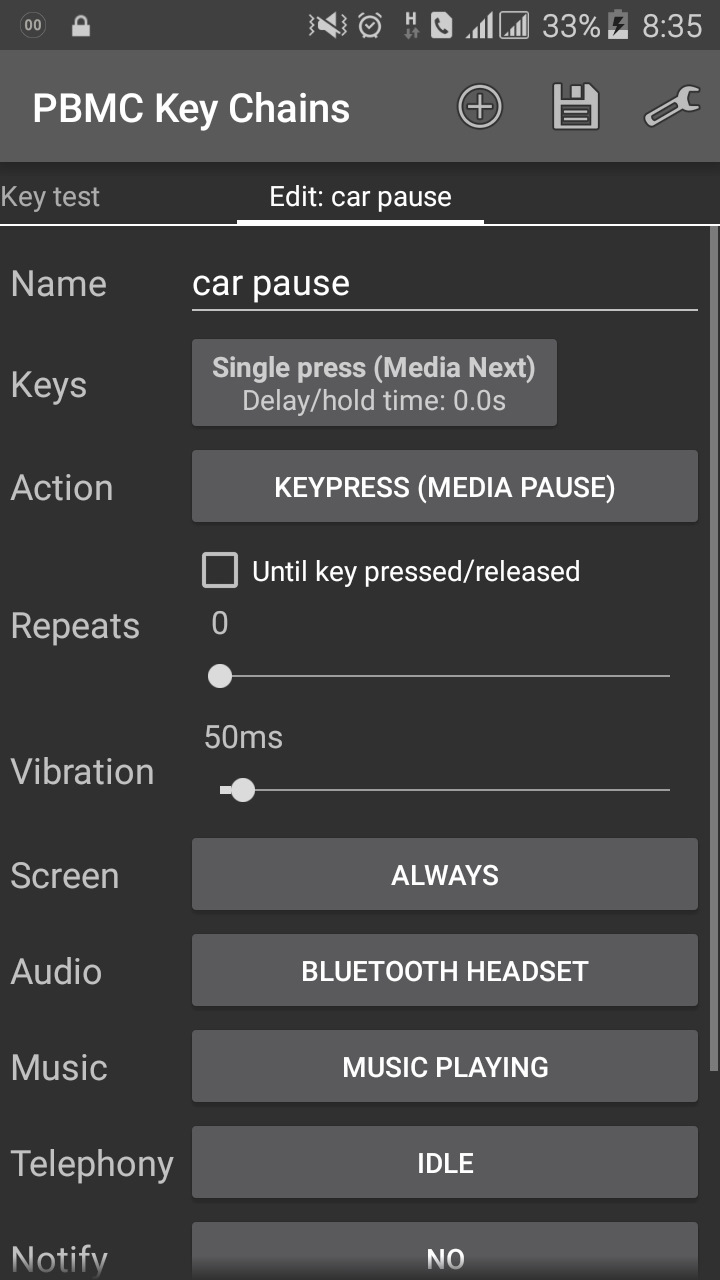Open the Keypress (Media Pause) action button
Screen dimensions: 720x1280
[445, 487]
